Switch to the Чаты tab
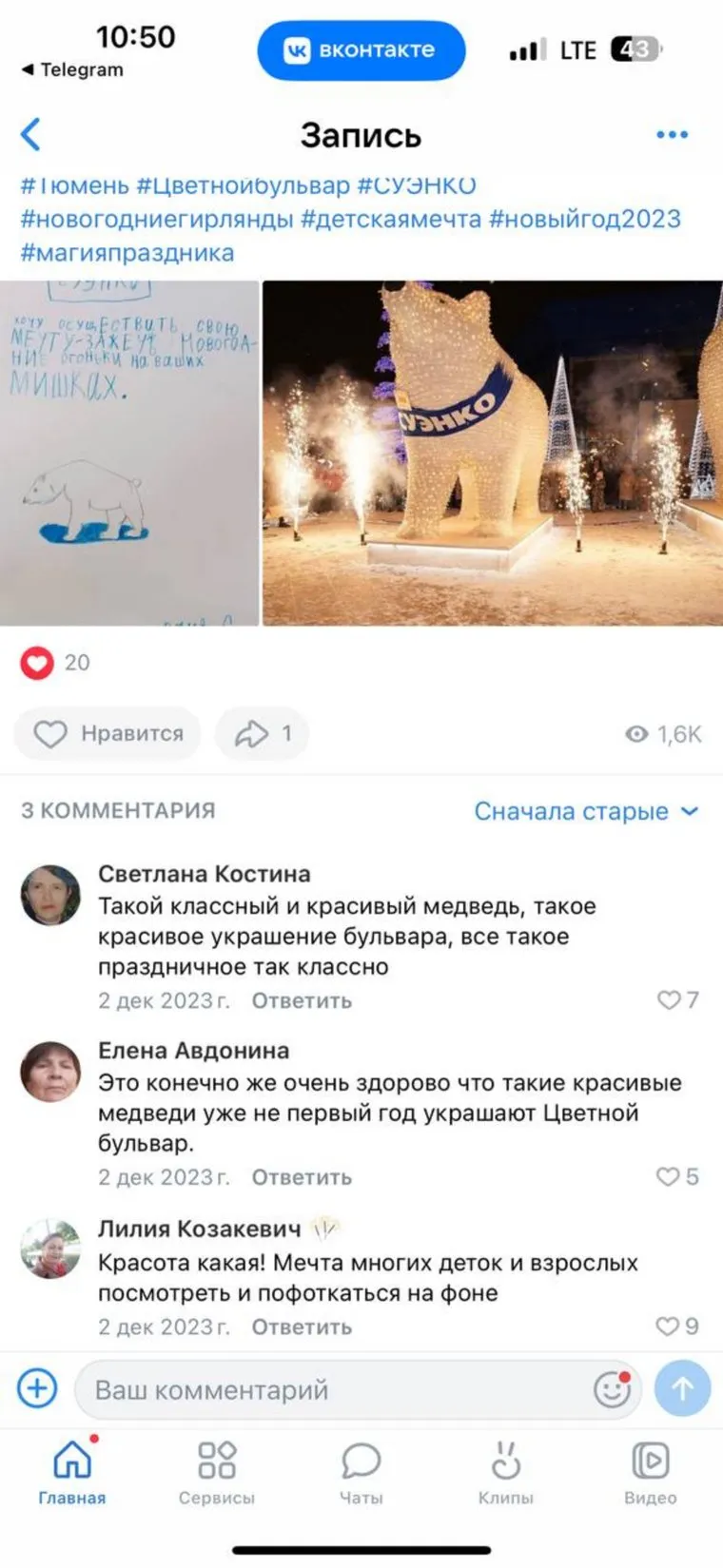This screenshot has height=1568, width=723. click(361, 1472)
